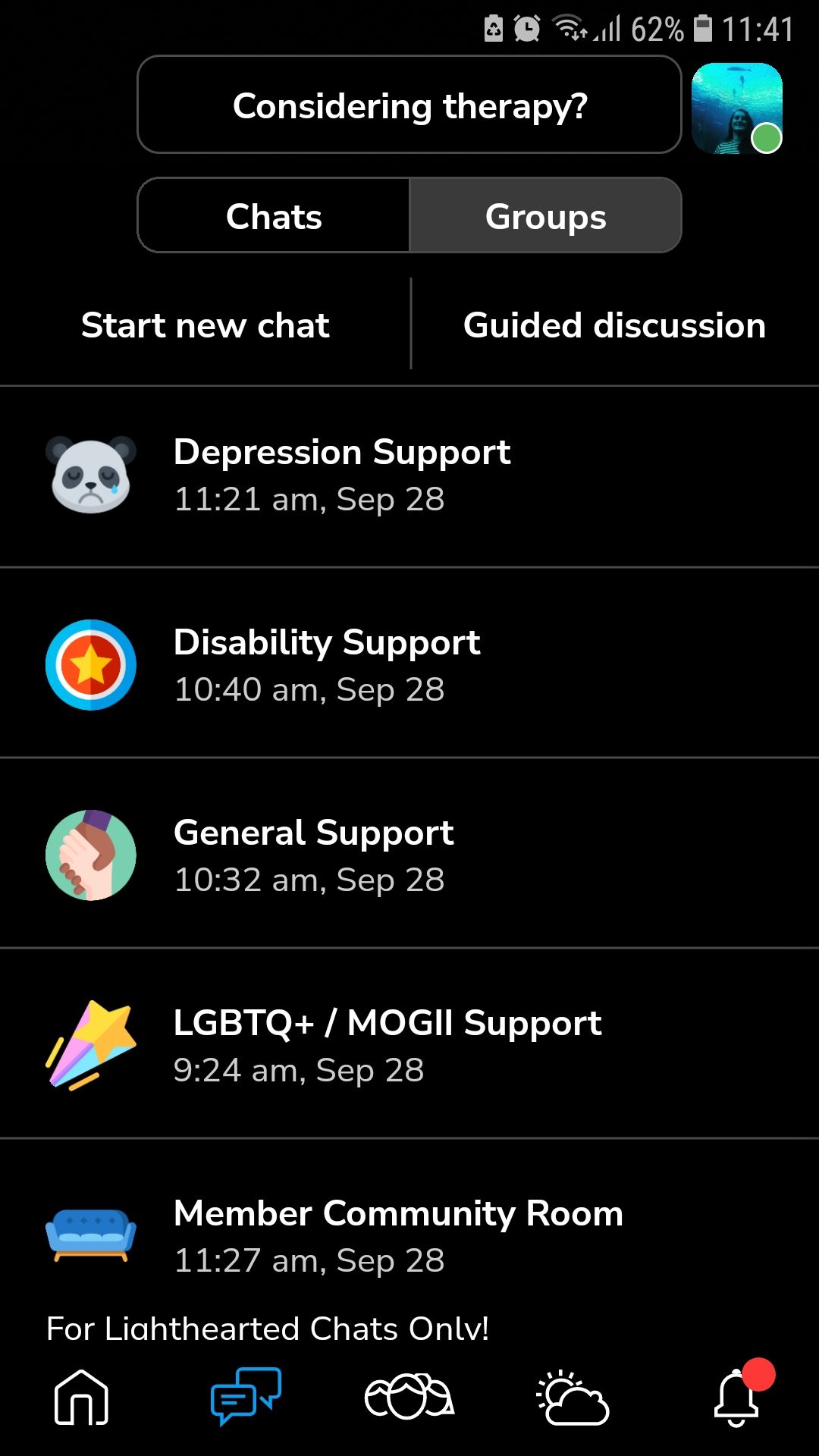Tap the handshake General Support icon
Viewport: 819px width, 1456px height.
[90, 855]
